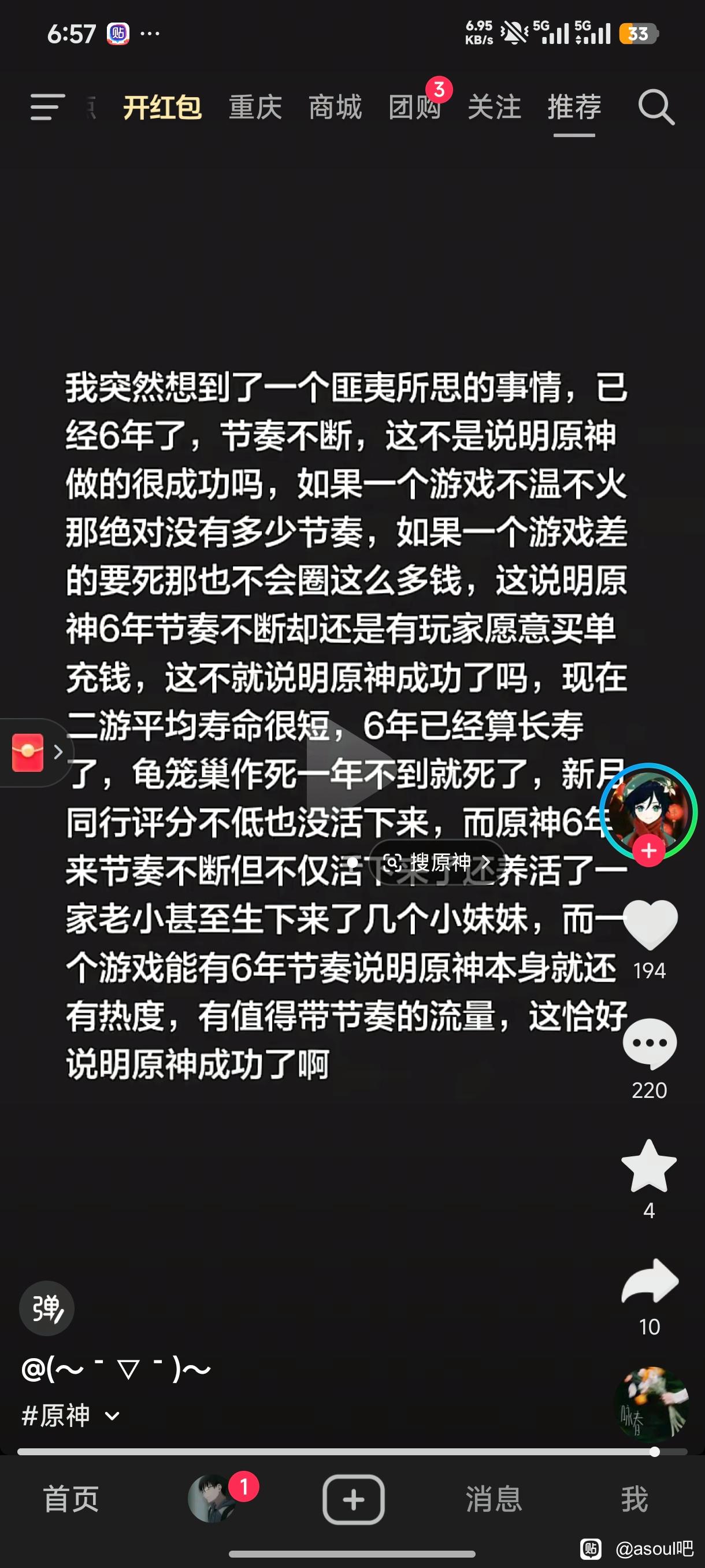Follow the author with plus button
Screen dimensions: 705x1568
(x=648, y=850)
